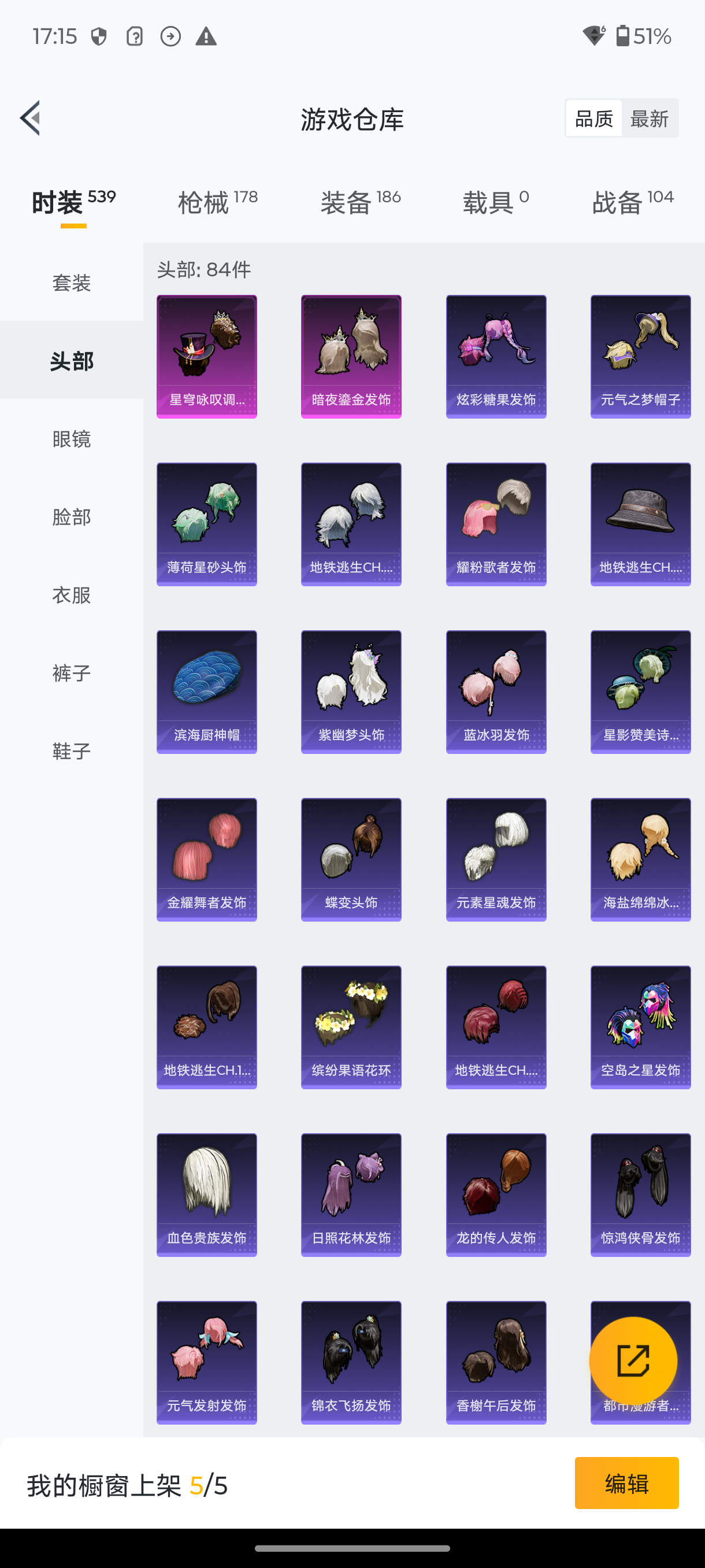Viewport: 705px width, 1568px height.
Task: Tap the shield icon in the status bar
Action: pos(99,36)
